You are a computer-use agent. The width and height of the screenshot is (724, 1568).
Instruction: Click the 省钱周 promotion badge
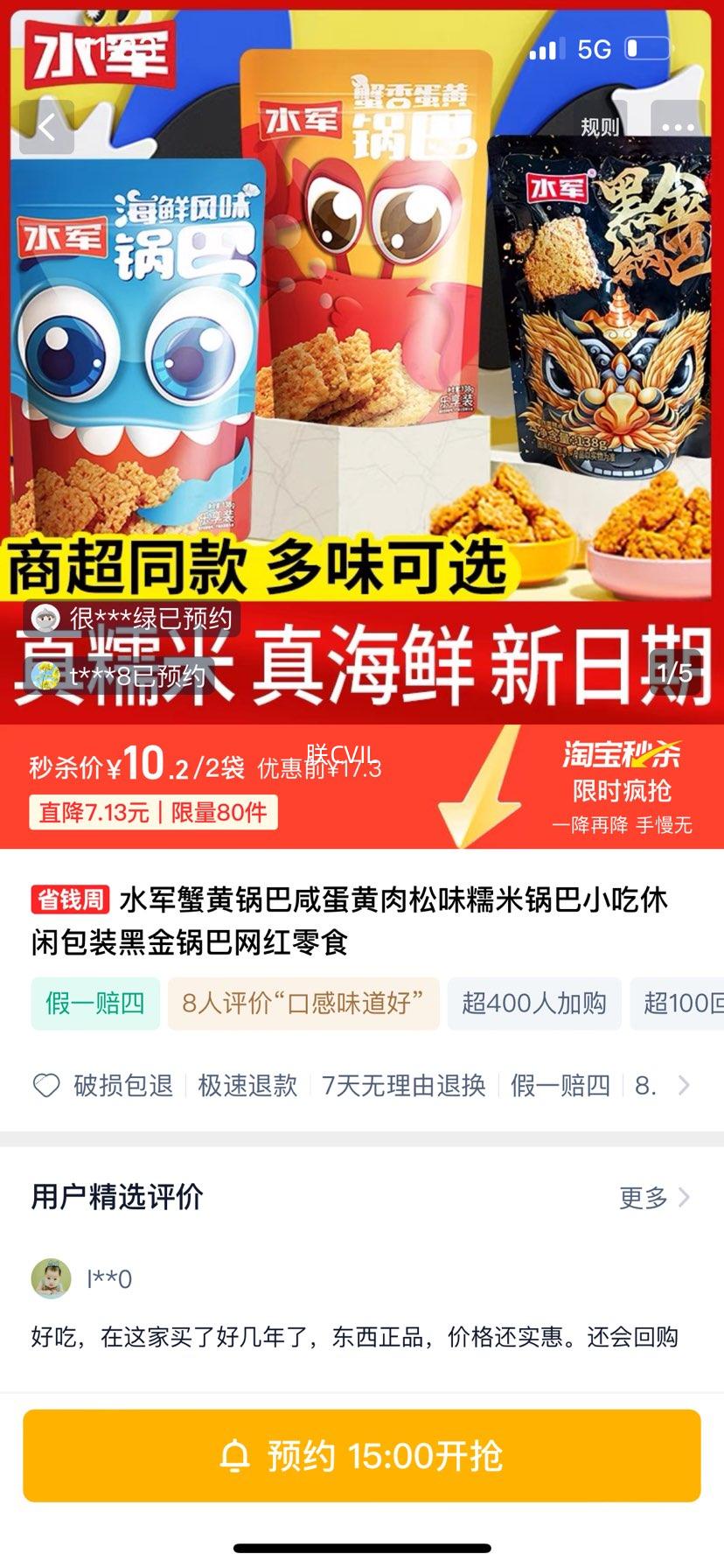point(68,898)
